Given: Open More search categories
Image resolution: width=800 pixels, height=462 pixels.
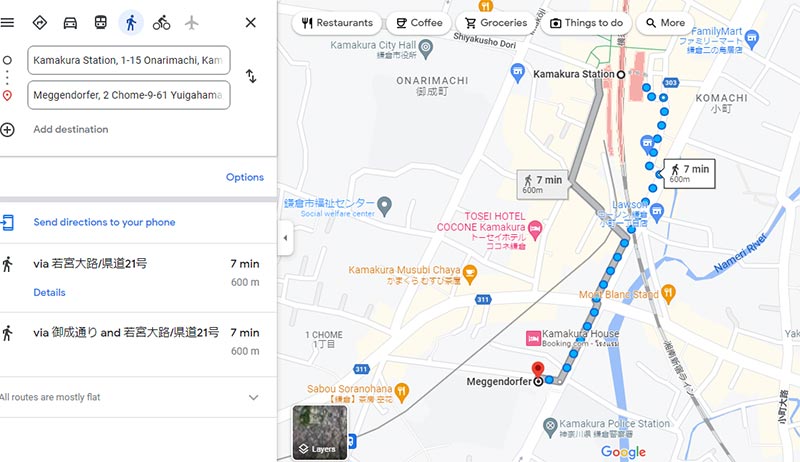Looking at the screenshot, I should 665,22.
